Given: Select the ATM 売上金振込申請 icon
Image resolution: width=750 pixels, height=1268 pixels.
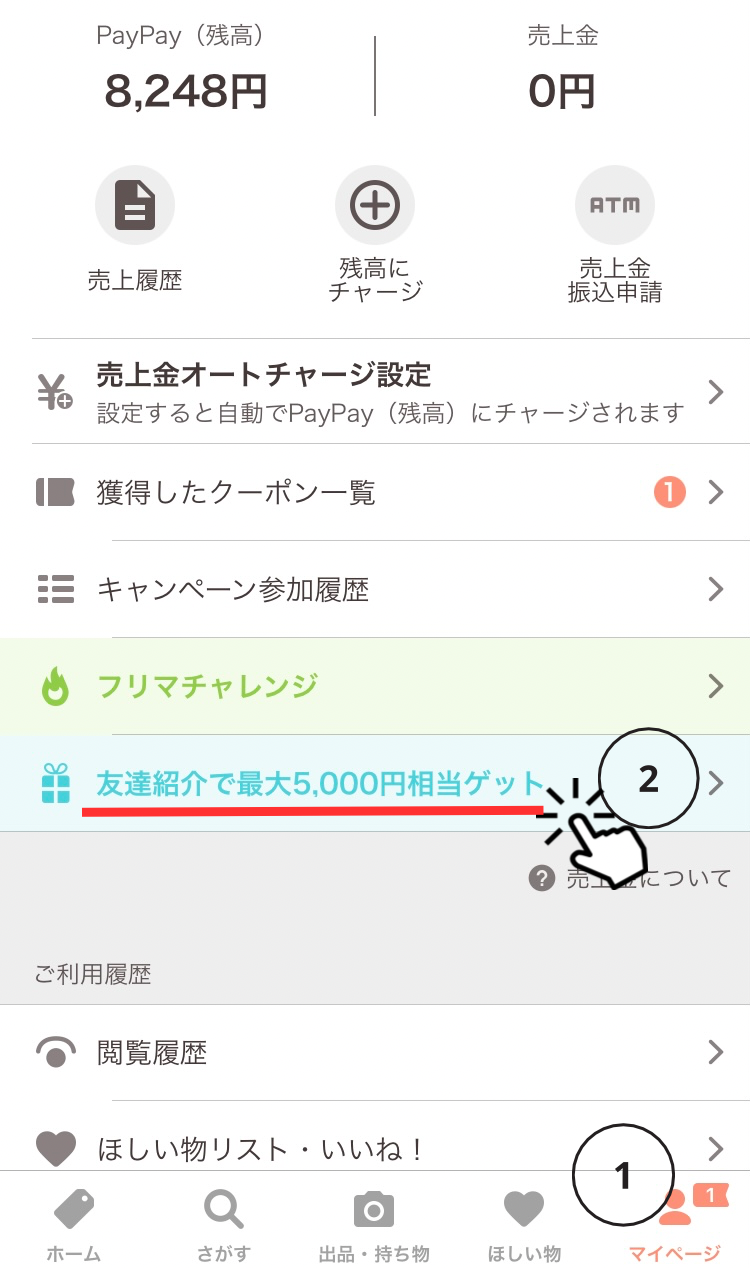Looking at the screenshot, I should 614,203.
